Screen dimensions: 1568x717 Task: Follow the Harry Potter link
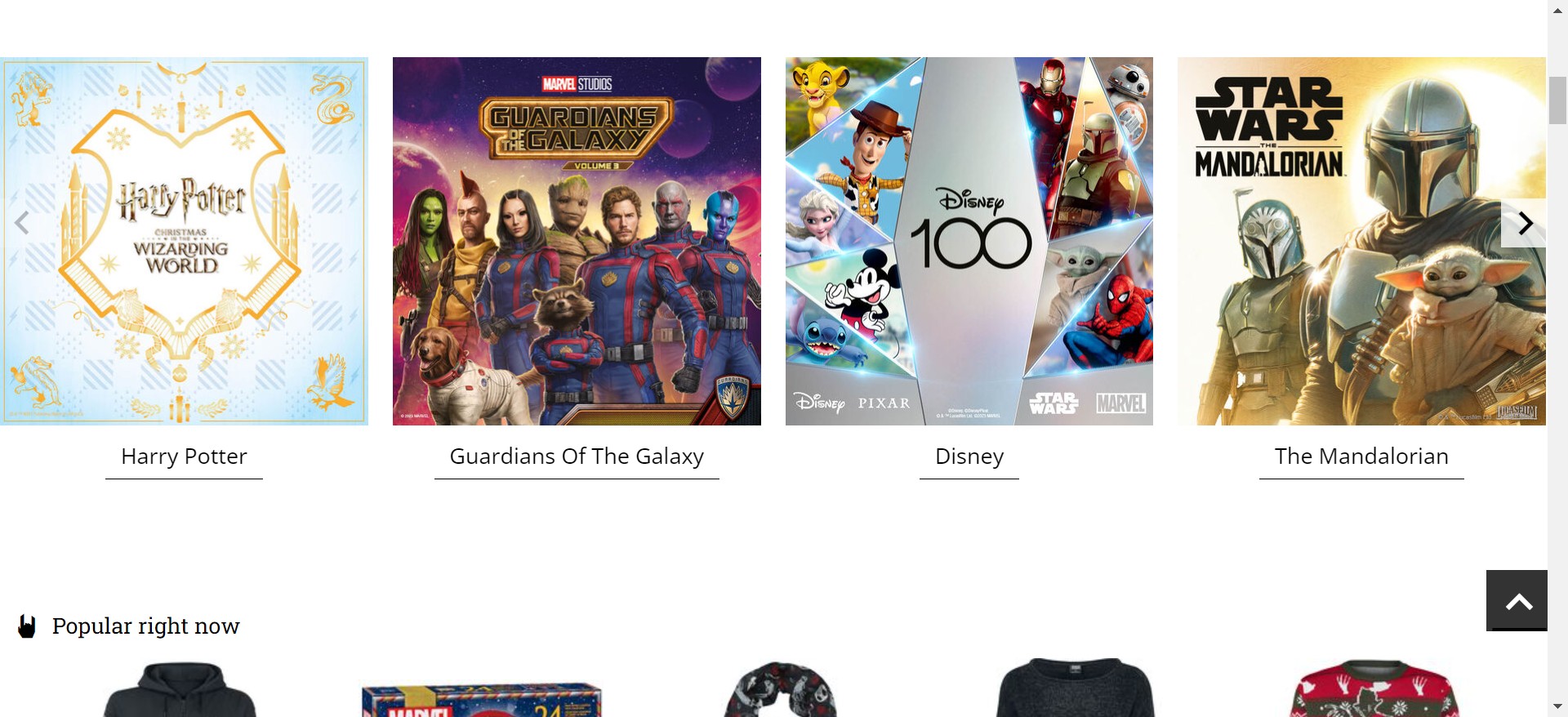click(x=184, y=456)
